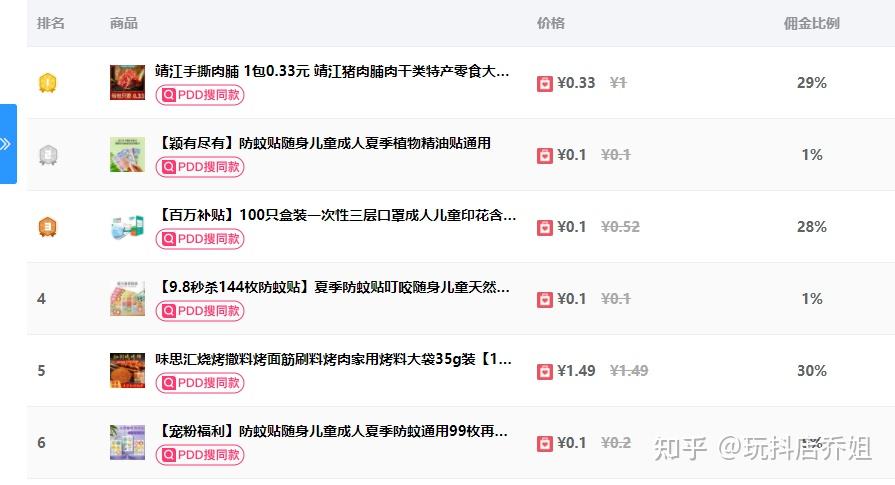Viewport: 895px width, 485px height.
Task: Open the 100只盒装一次性三层口罩 product
Action: click(336, 215)
